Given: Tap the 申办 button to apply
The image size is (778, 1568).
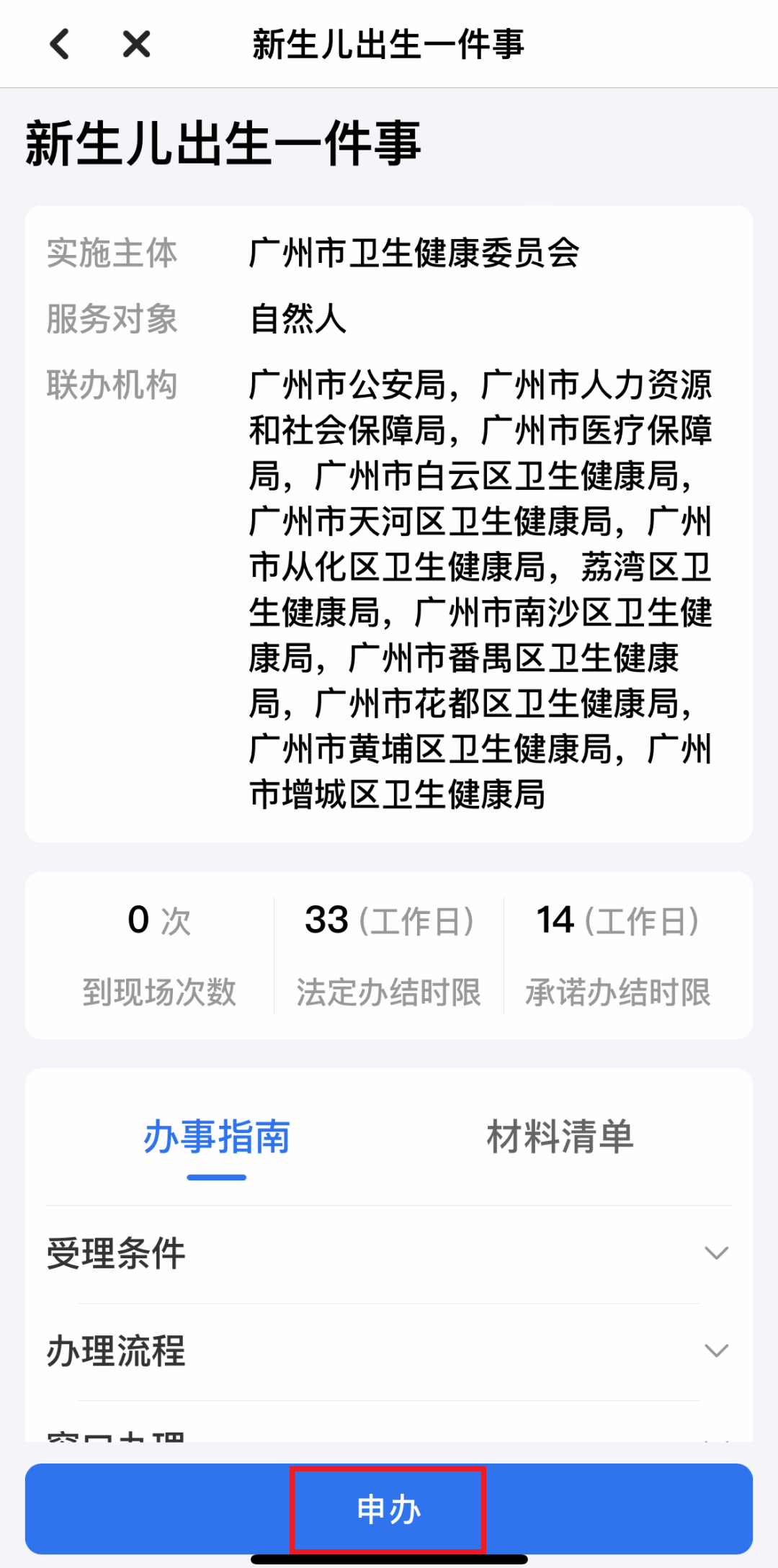Looking at the screenshot, I should coord(389,1508).
